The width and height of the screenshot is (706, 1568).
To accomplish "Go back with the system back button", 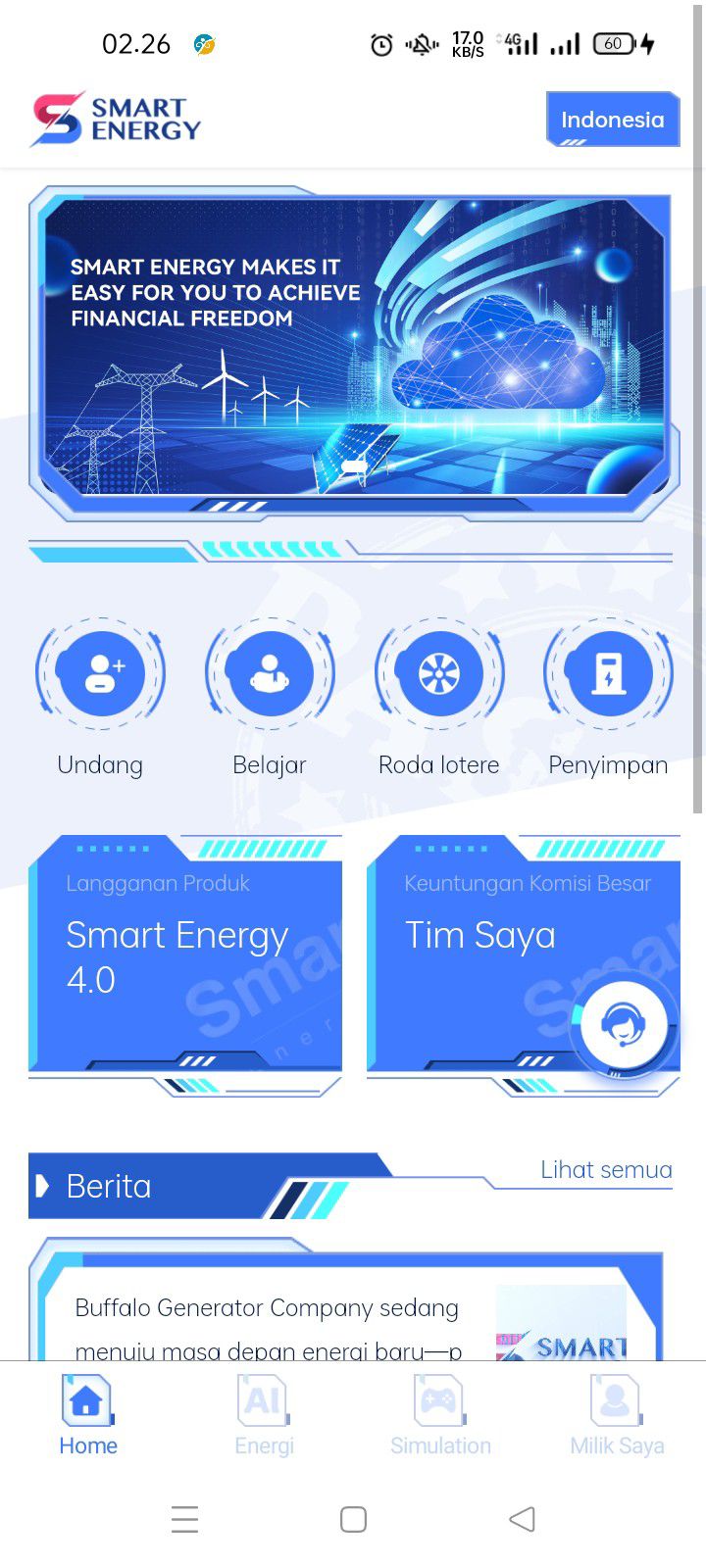I will 522,1519.
